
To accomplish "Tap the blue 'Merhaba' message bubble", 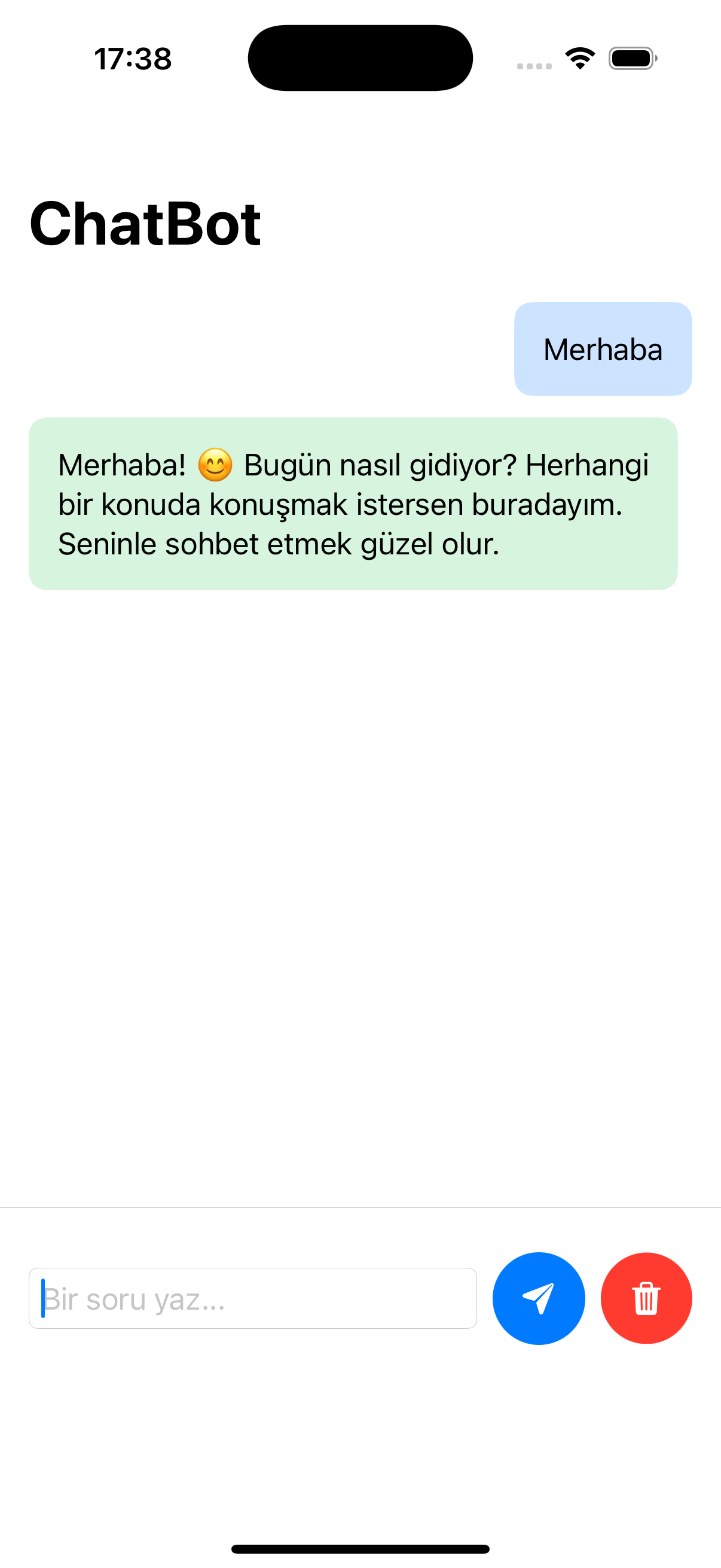I will pyautogui.click(x=603, y=348).
